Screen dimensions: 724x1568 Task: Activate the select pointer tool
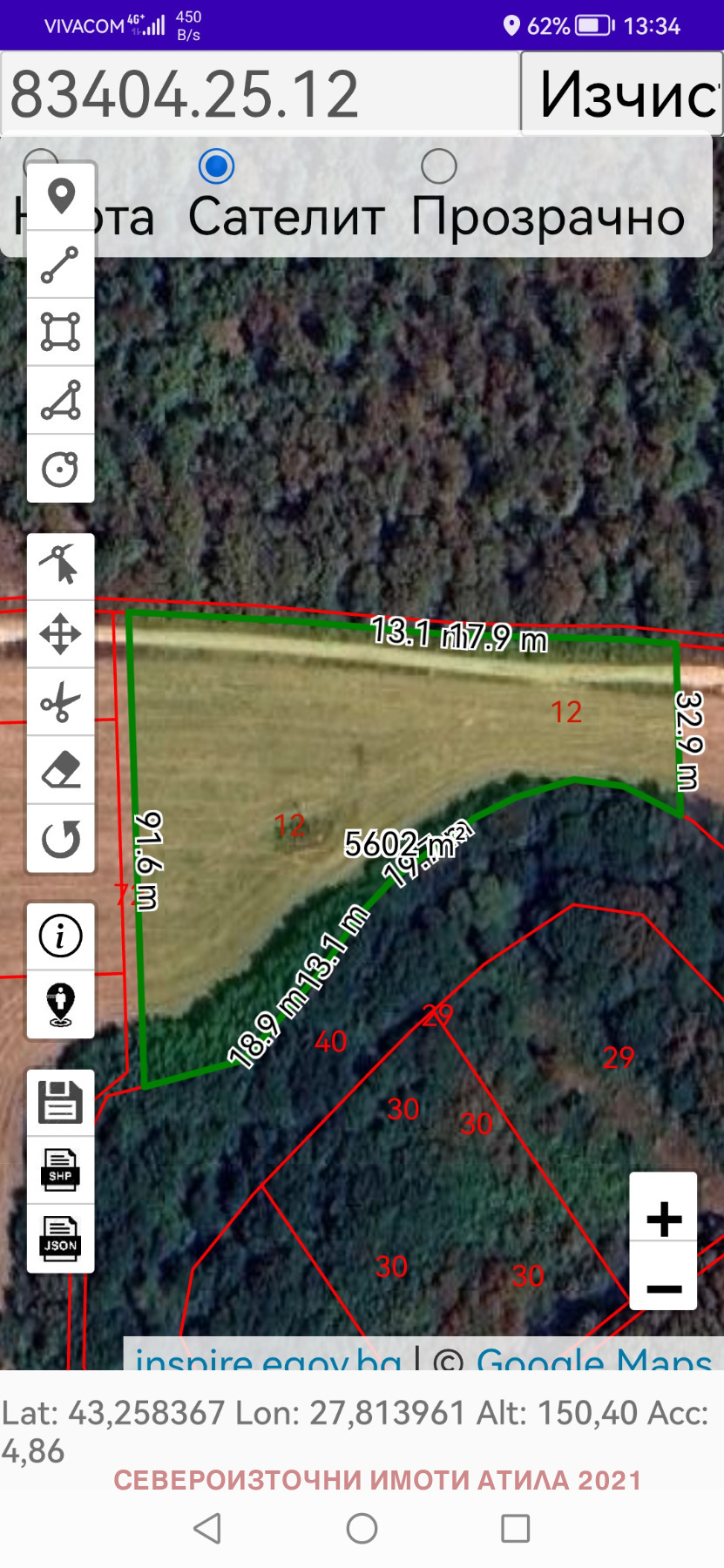pos(61,566)
